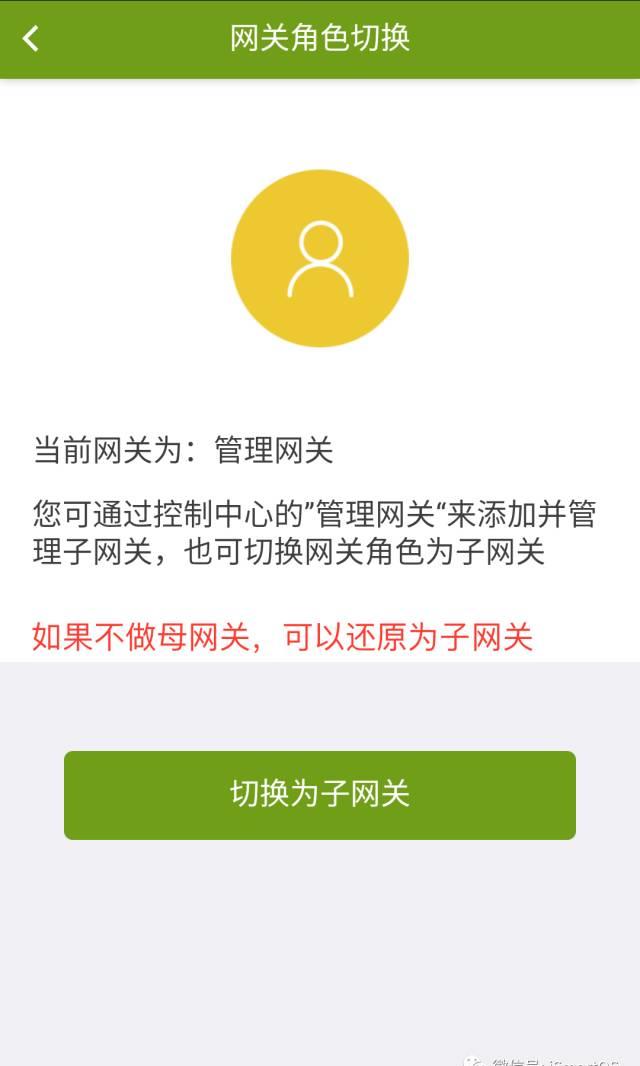Tap the 切换为子网关 button
Viewport: 640px width, 1066px height.
pyautogui.click(x=320, y=795)
